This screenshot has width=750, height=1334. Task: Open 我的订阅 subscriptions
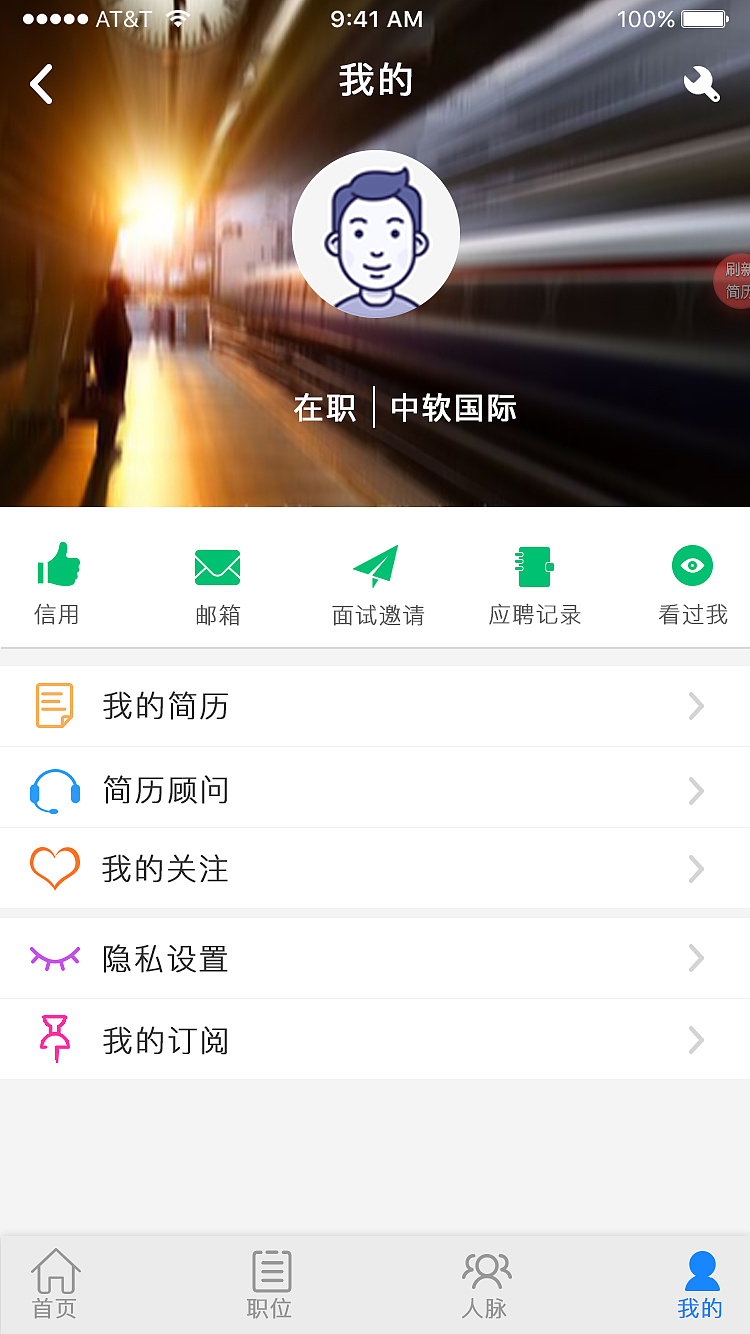375,1040
